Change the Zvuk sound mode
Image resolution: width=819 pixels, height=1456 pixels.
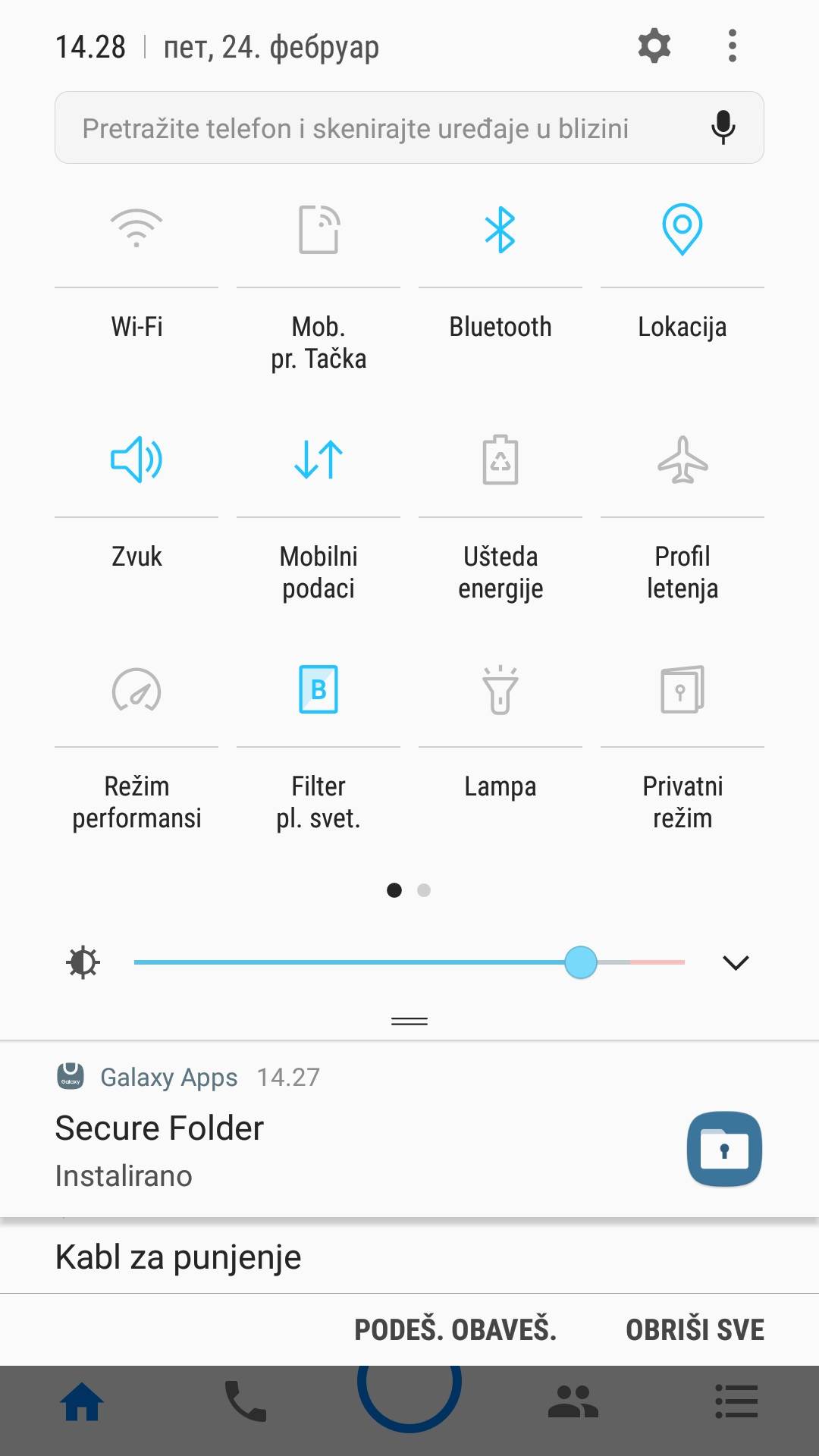pyautogui.click(x=136, y=460)
